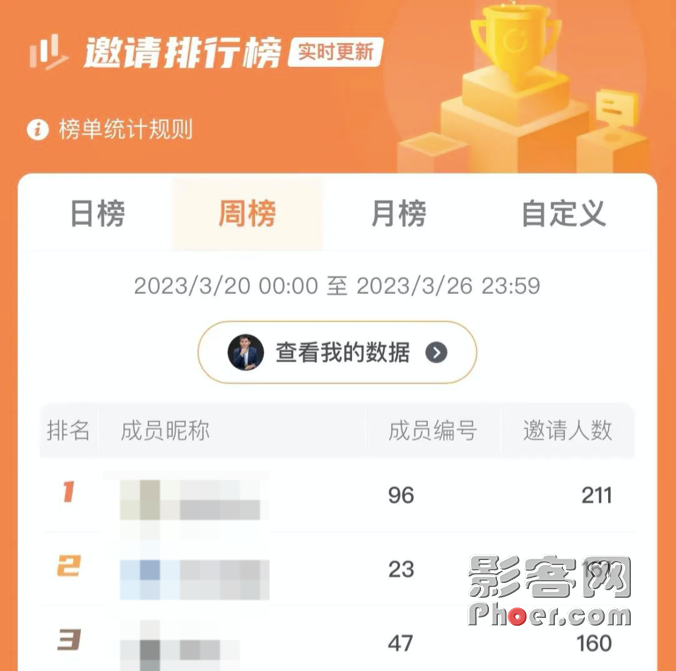The image size is (676, 671).
Task: Switch to the 日榜 tab
Action: 98,214
